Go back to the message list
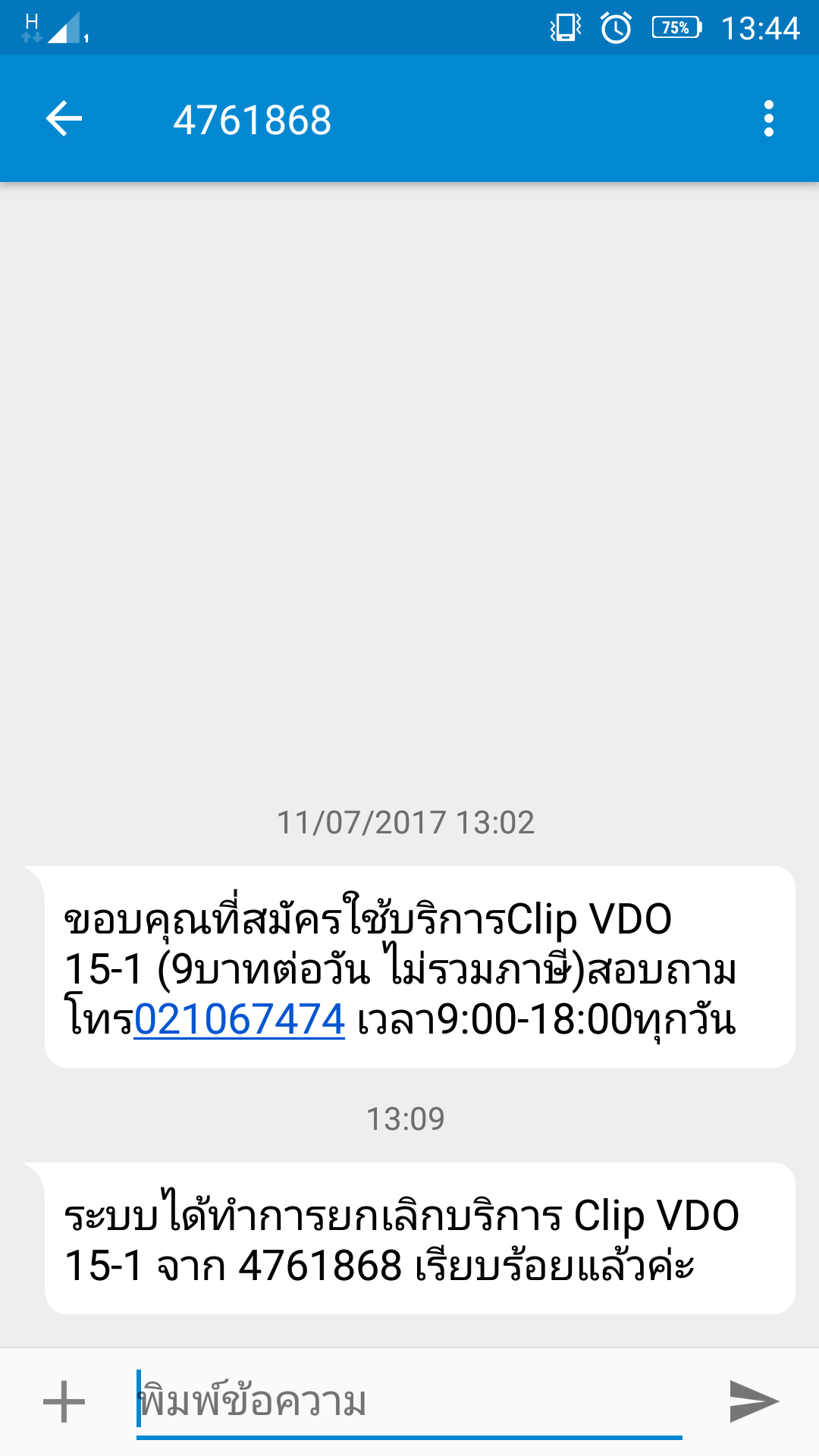 [64, 119]
